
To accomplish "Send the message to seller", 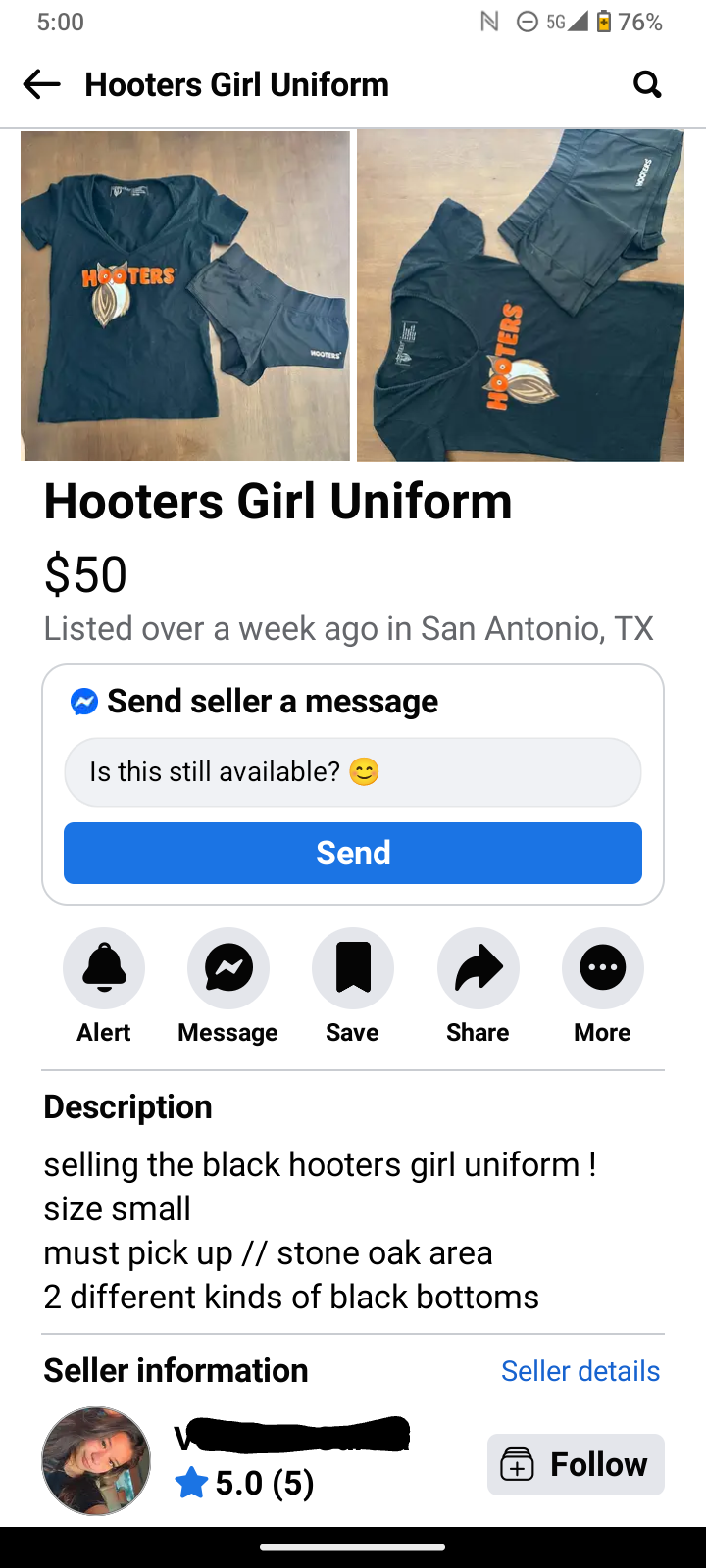I will click(353, 853).
